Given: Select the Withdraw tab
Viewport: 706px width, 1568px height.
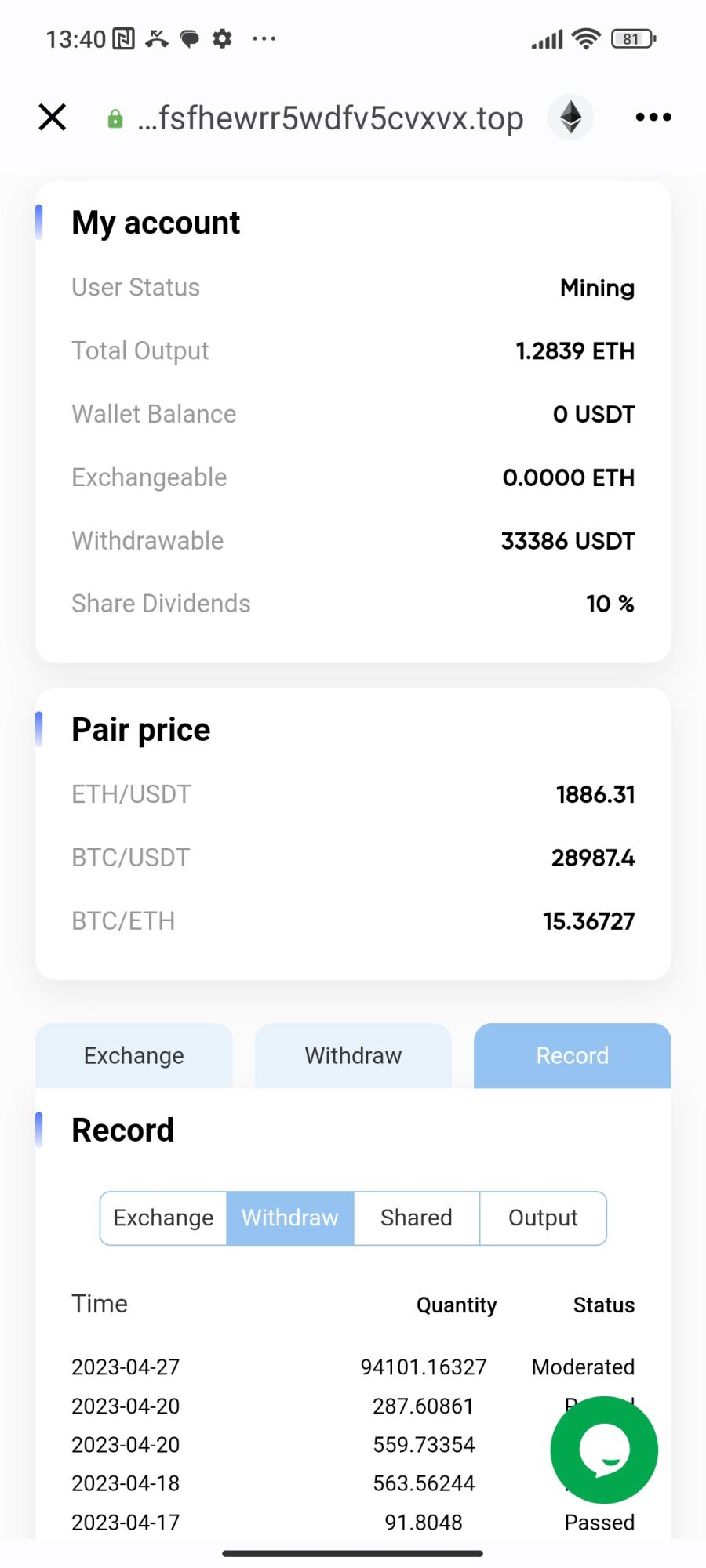Looking at the screenshot, I should tap(352, 1055).
